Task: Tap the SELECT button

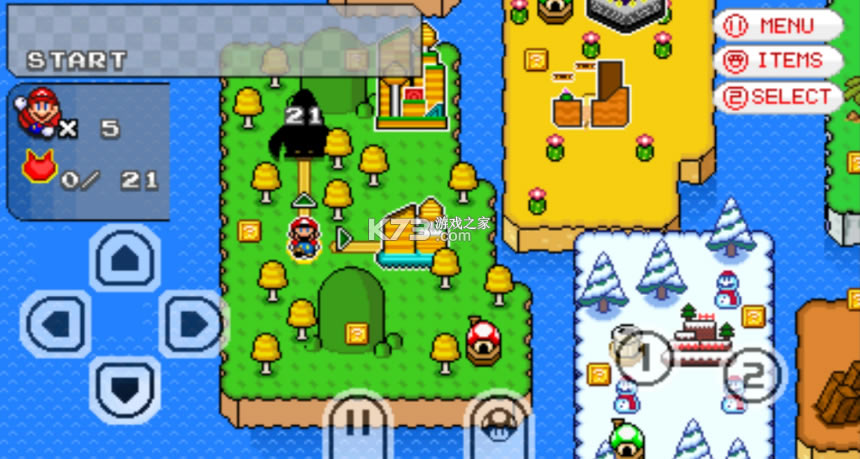Action: [778, 97]
